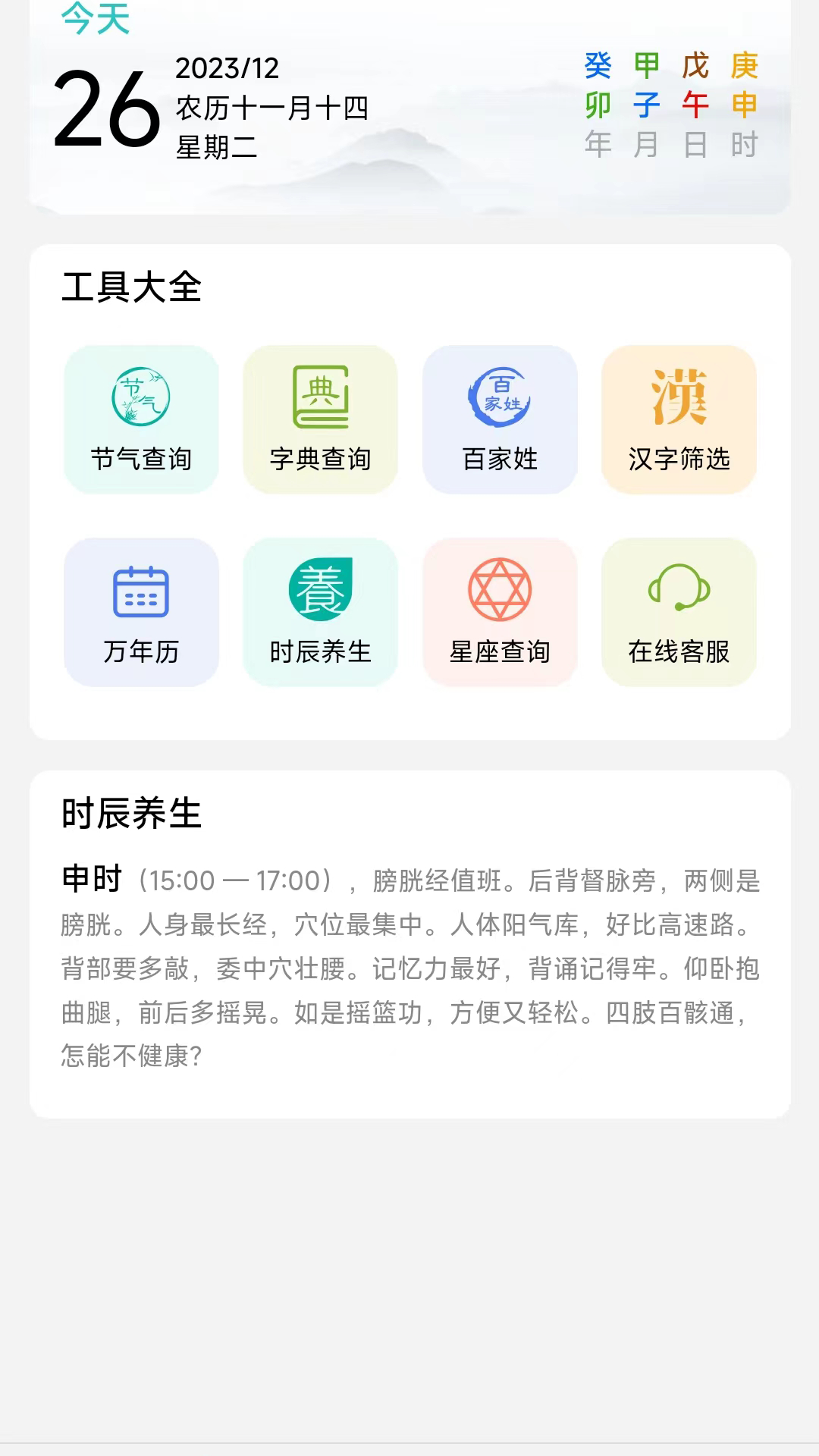Open the 星座查询 horoscope tool
819x1456 pixels.
coord(500,613)
